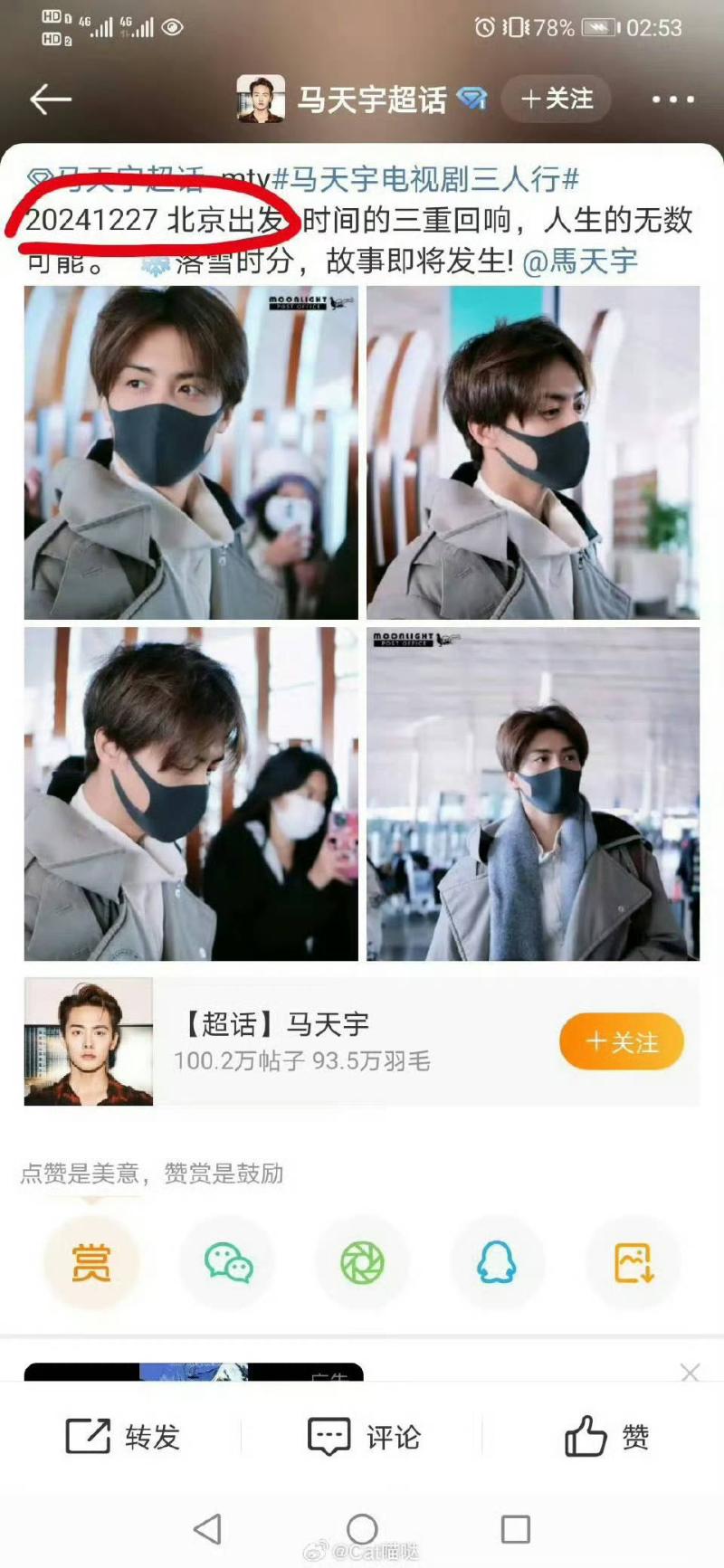Dismiss the ad with the X
Screen dimensions: 724x1568
click(x=690, y=1373)
